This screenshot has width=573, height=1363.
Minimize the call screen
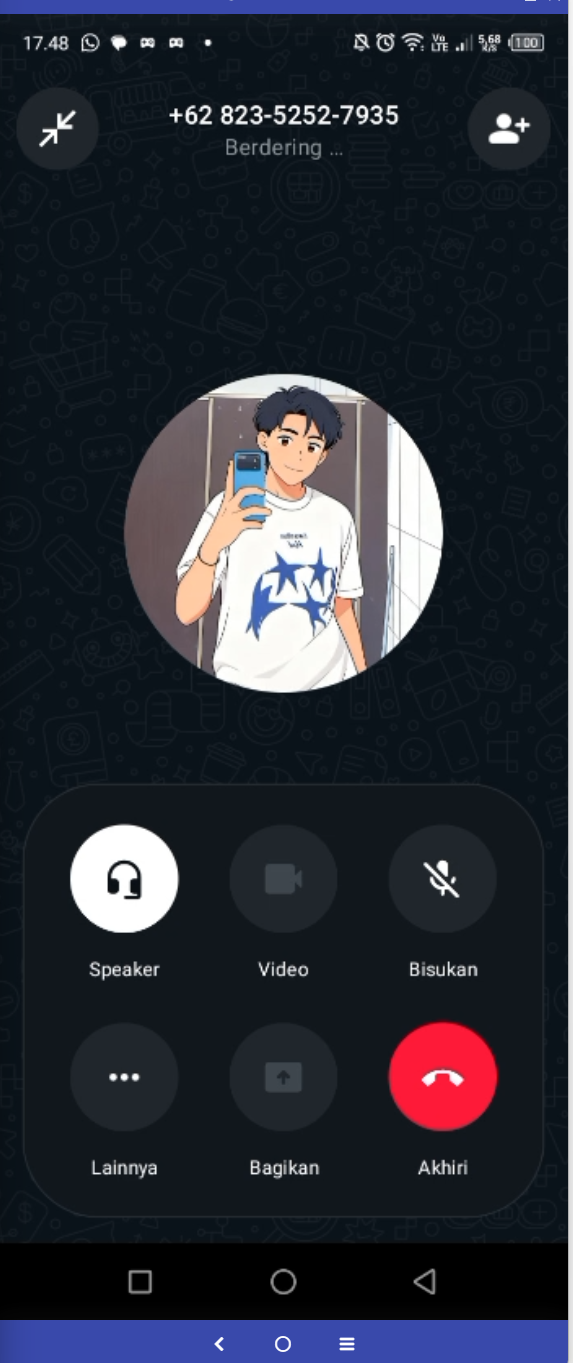[58, 129]
